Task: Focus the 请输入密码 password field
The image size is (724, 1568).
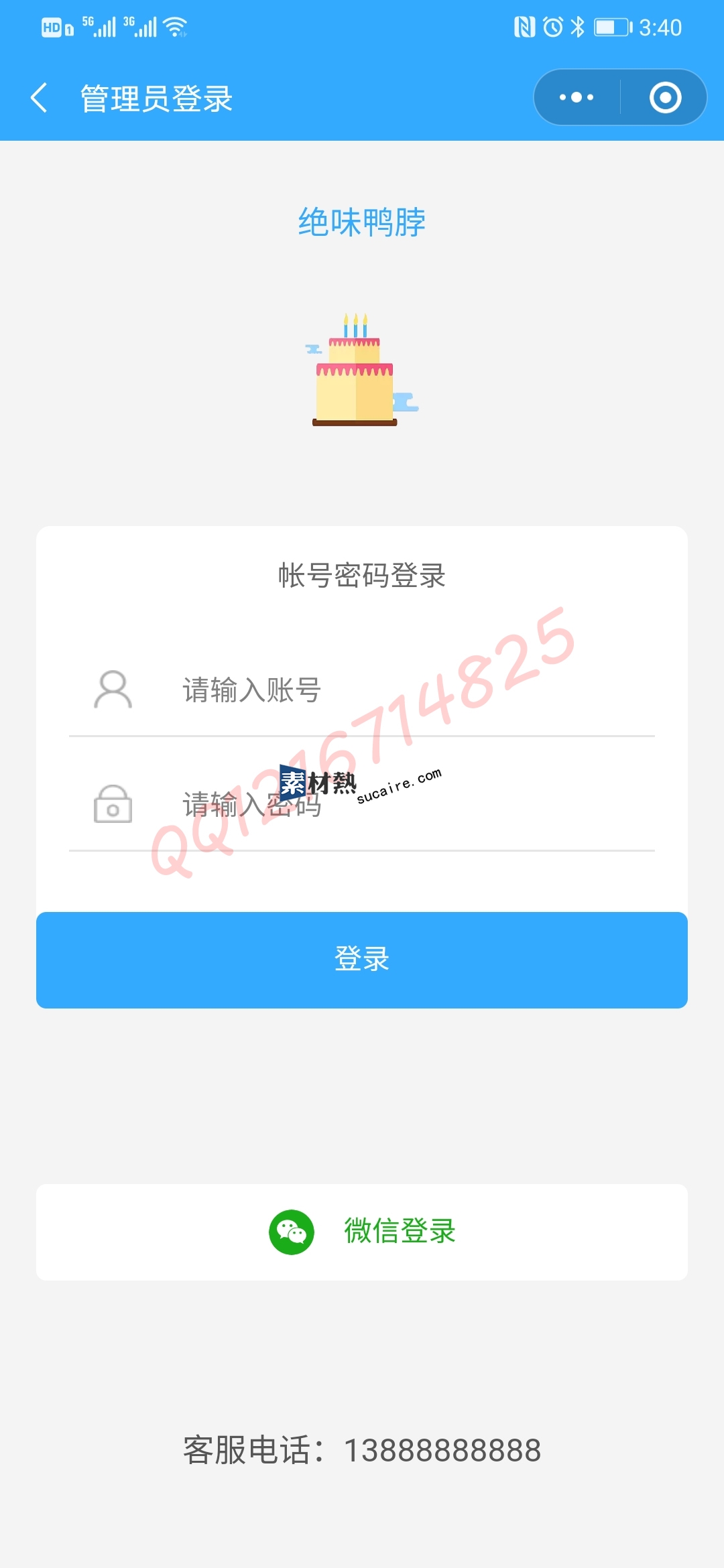Action: click(x=402, y=804)
